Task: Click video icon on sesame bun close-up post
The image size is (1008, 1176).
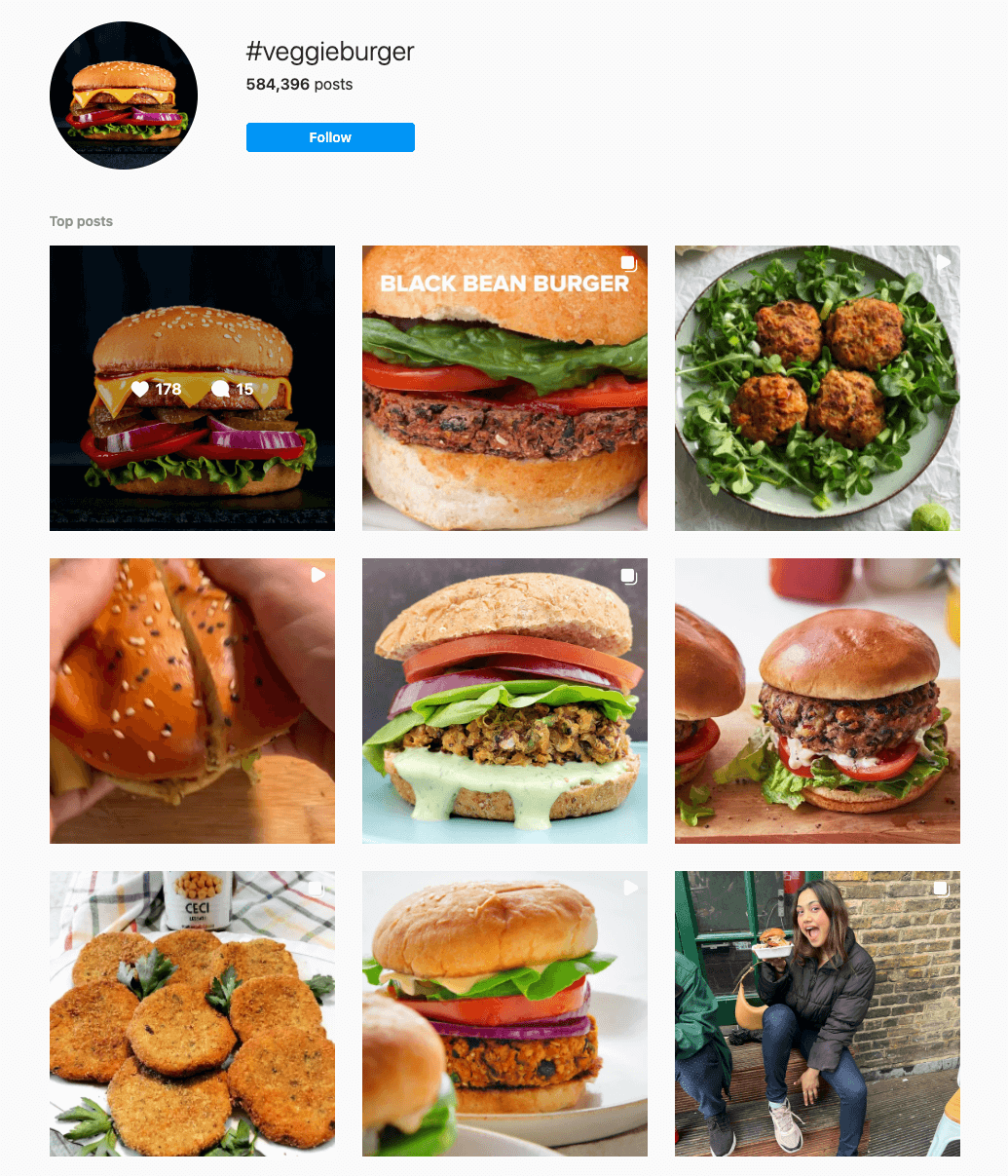Action: pyautogui.click(x=317, y=575)
